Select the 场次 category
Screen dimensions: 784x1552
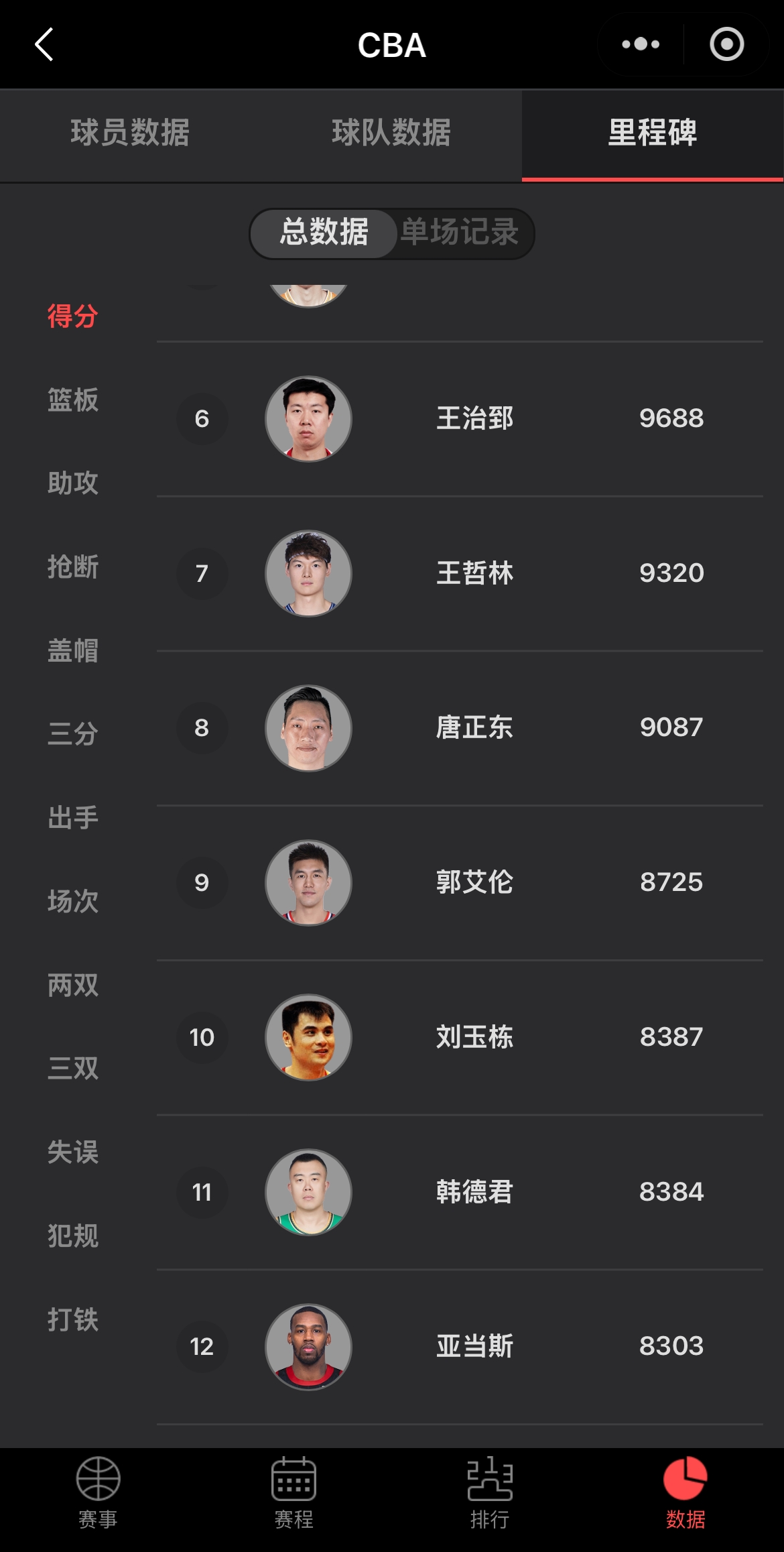point(73,902)
